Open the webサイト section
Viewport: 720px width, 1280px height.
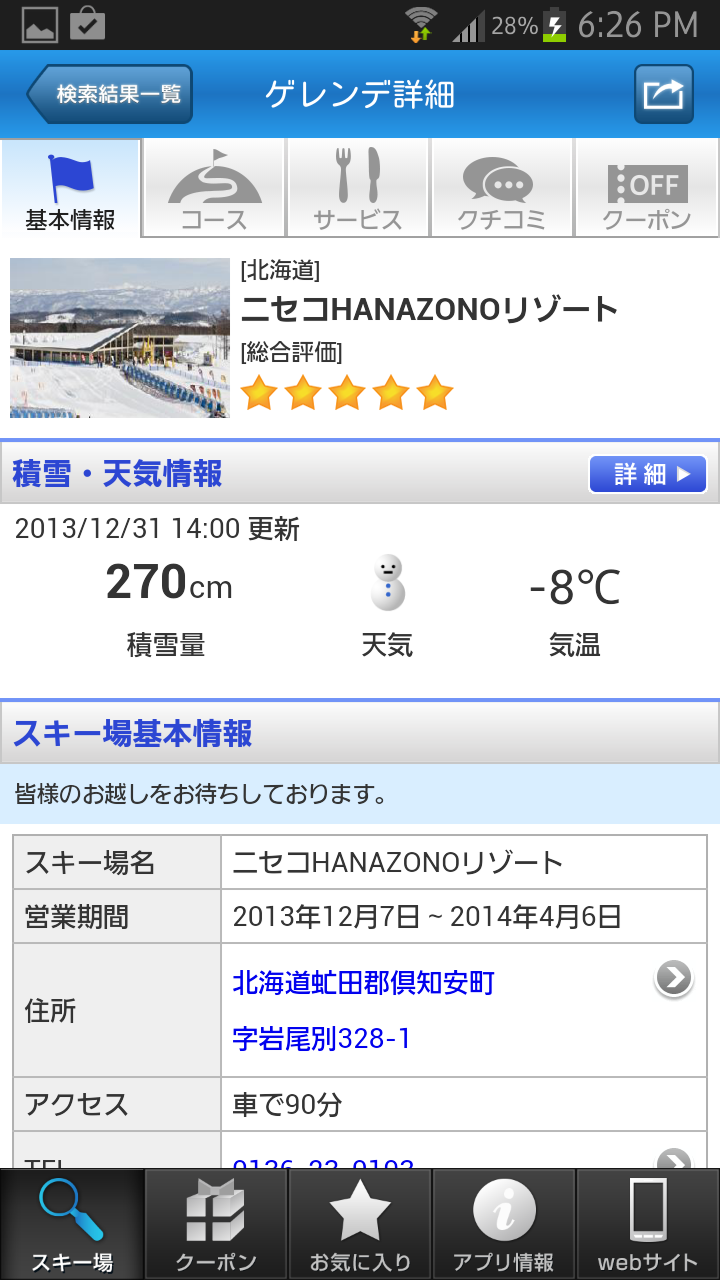pyautogui.click(x=648, y=1225)
